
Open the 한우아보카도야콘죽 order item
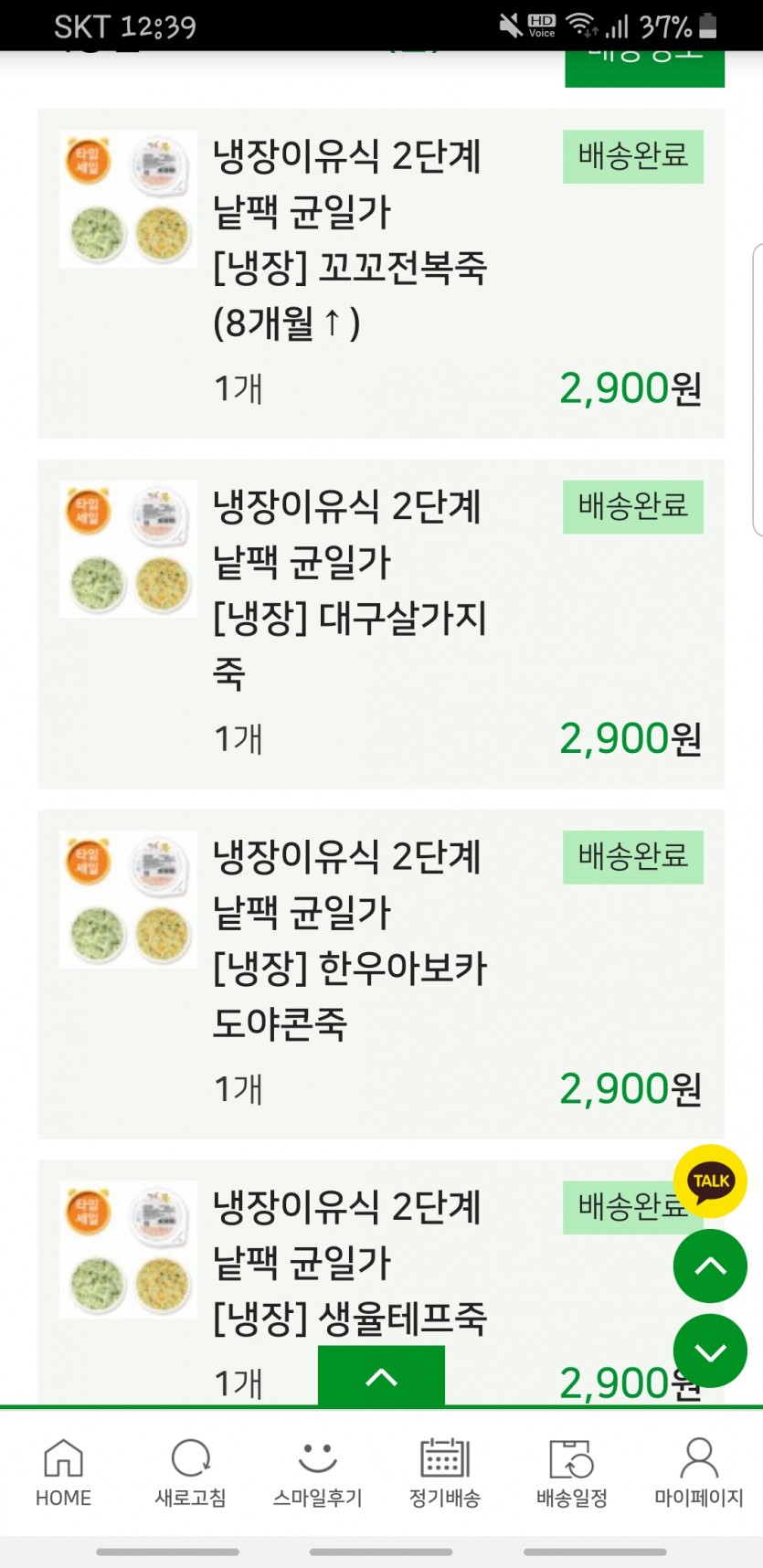pos(381,974)
